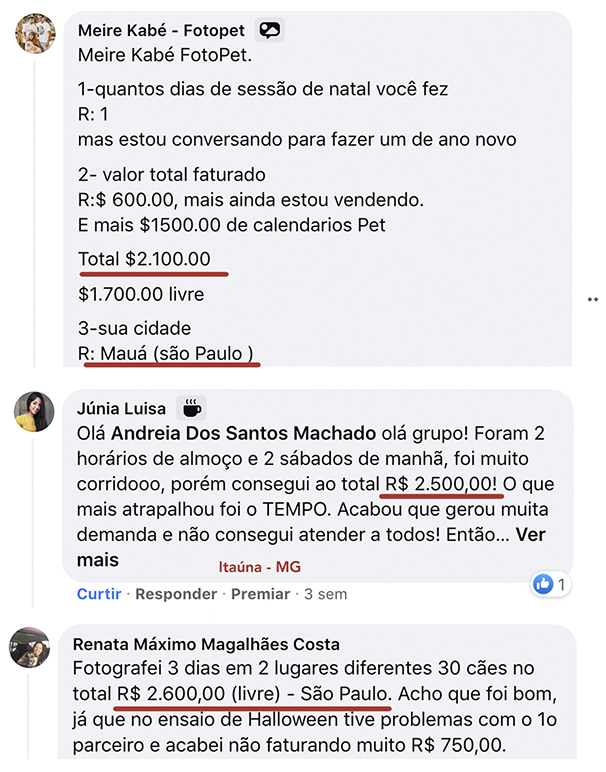Screen dimensions: 606x772
Task: Tap Meire Kabé's profile picture
Action: coord(35,34)
